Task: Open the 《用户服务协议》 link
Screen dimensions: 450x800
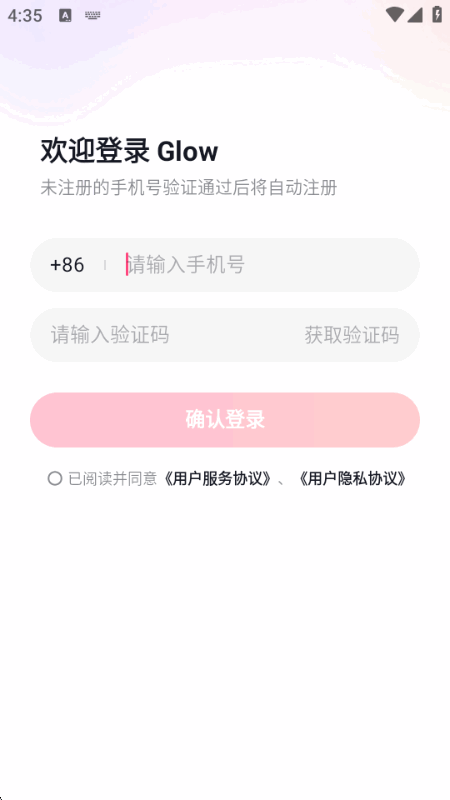Action: (x=217, y=479)
